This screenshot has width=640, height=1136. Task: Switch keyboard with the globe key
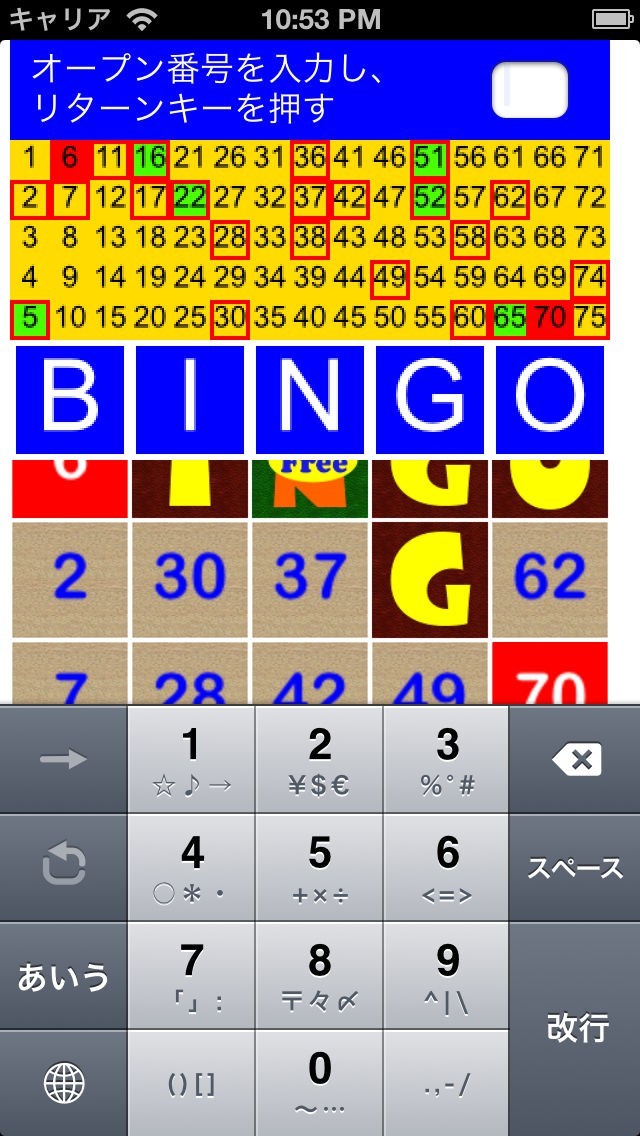click(64, 1082)
